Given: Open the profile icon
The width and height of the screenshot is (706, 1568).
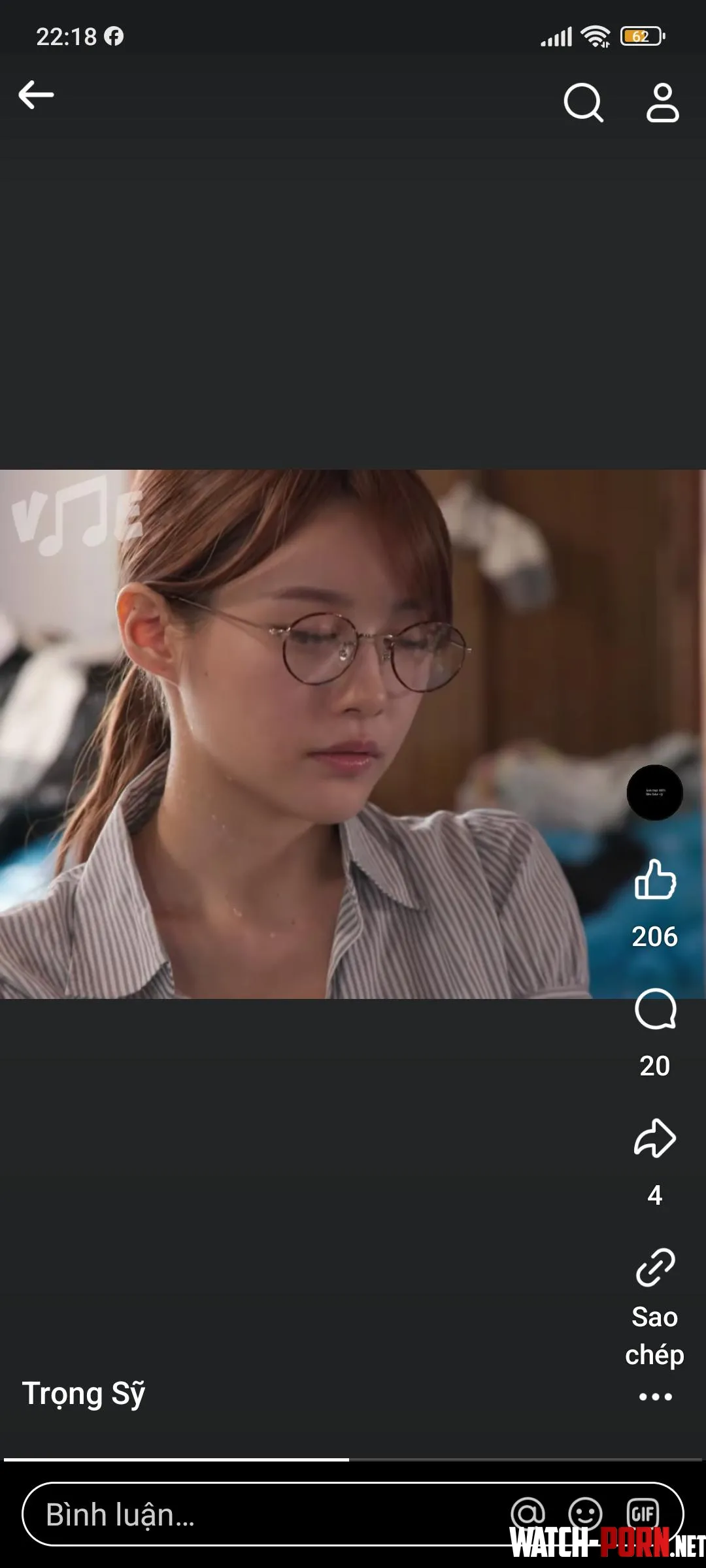Looking at the screenshot, I should (662, 103).
